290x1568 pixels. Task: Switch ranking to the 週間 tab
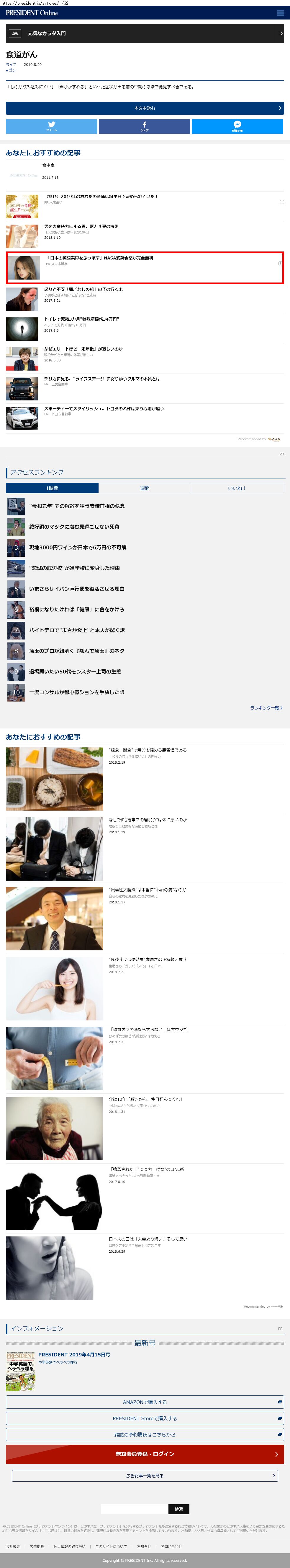click(x=145, y=488)
